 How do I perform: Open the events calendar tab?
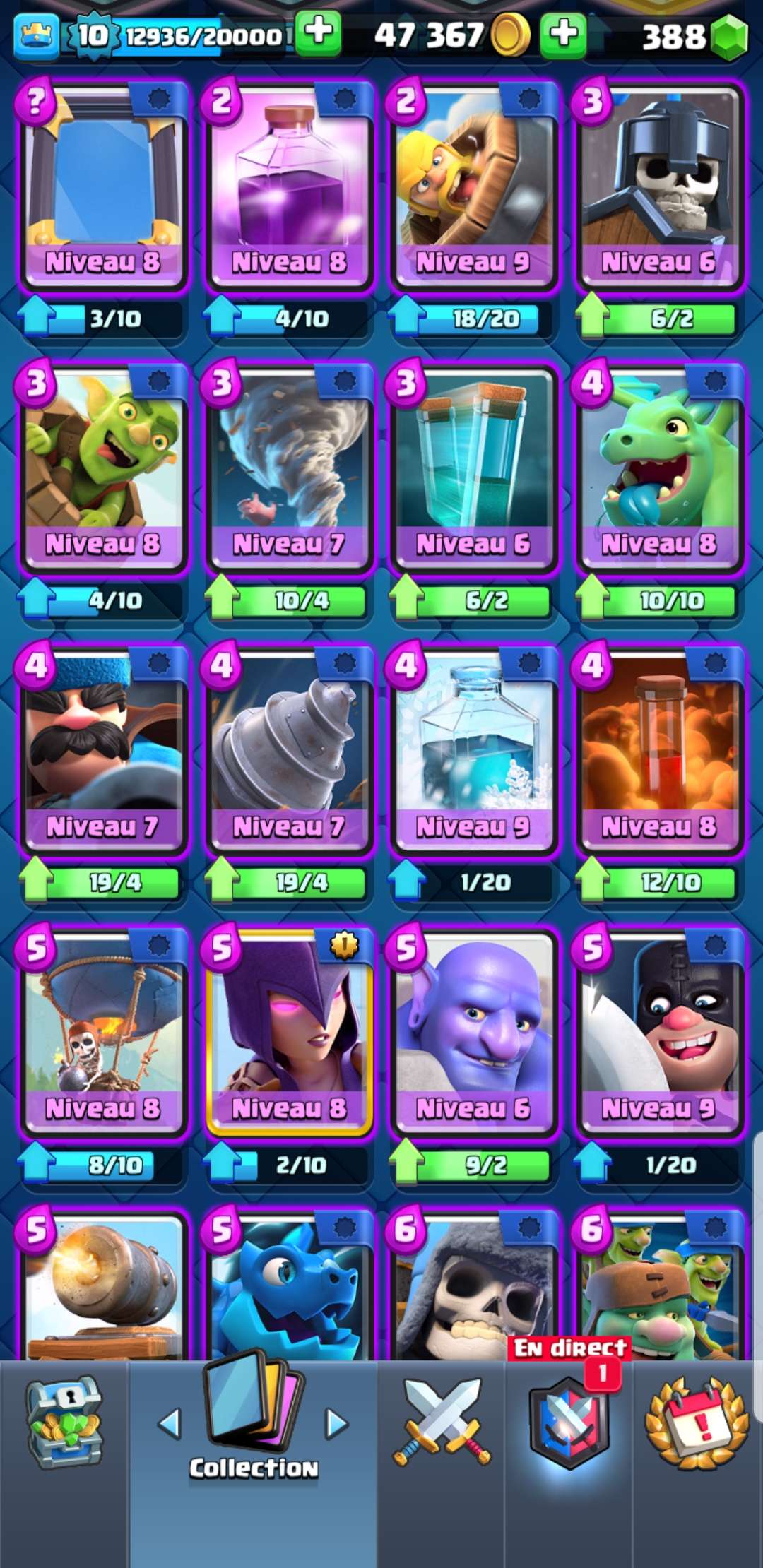pyautogui.click(x=697, y=1423)
